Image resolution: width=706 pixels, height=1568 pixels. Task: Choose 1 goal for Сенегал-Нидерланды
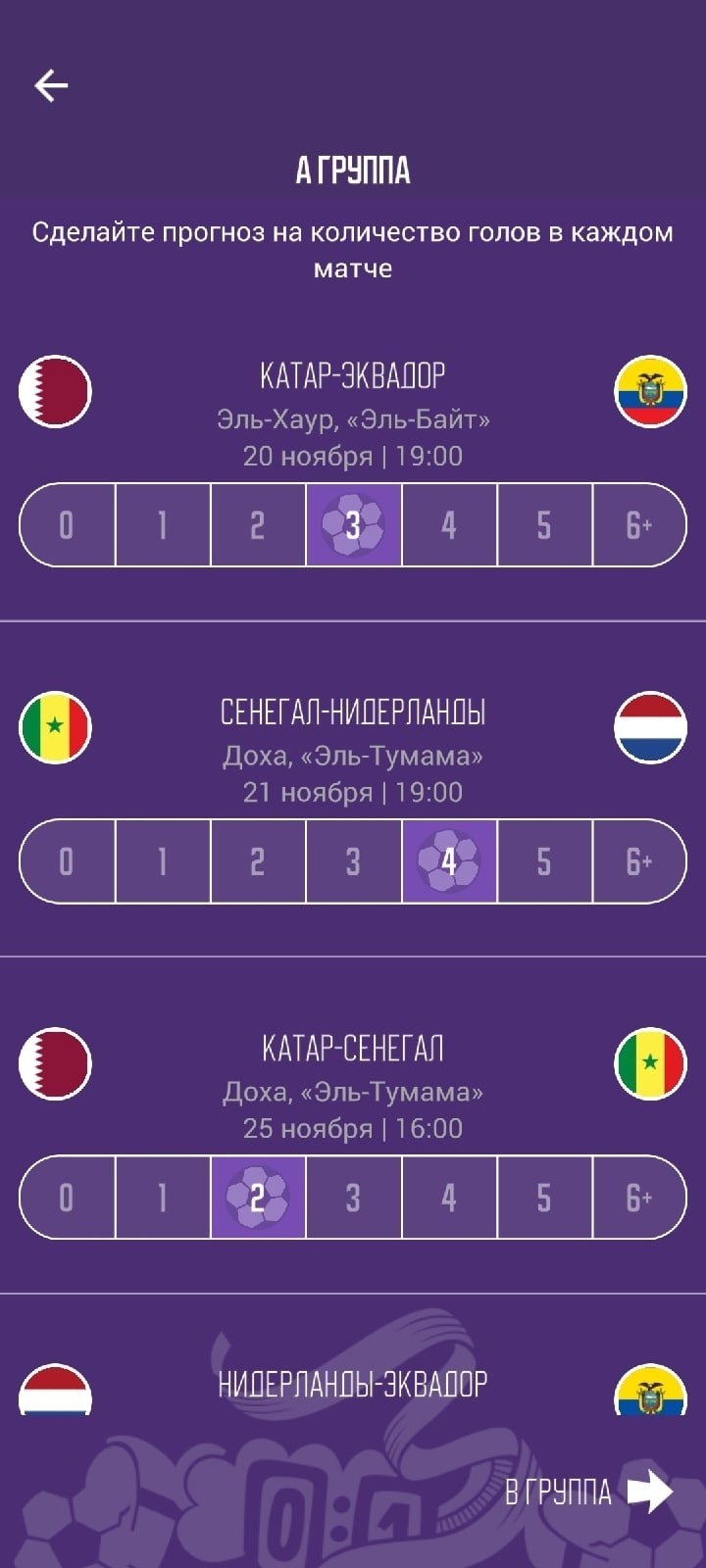point(163,861)
